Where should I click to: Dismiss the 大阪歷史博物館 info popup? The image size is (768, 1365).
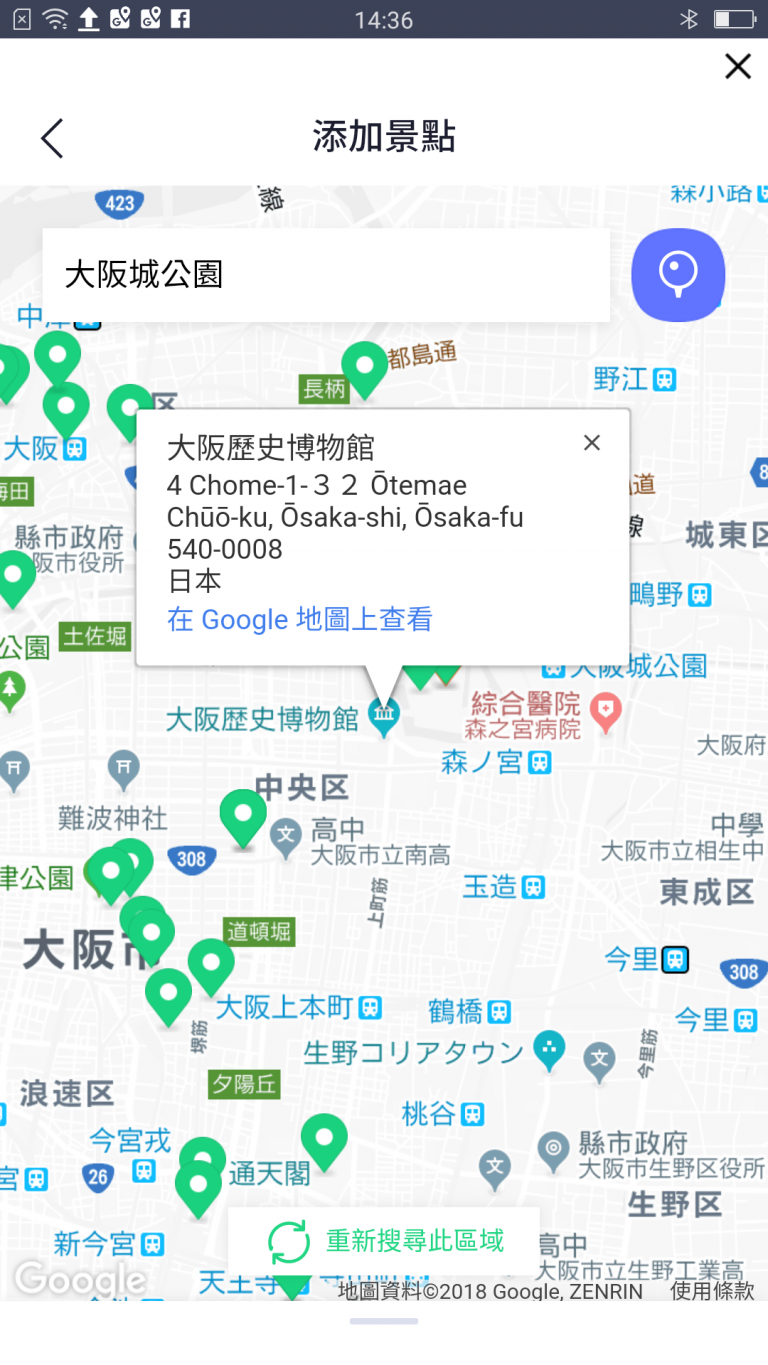(592, 443)
